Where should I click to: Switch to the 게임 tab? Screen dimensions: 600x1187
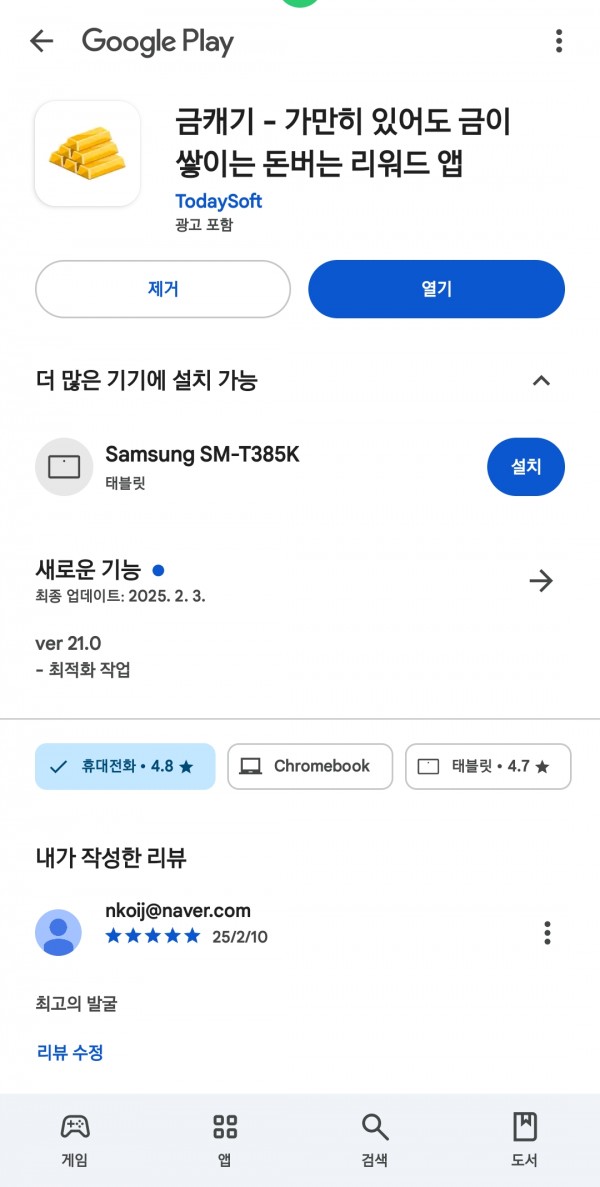[x=75, y=1139]
